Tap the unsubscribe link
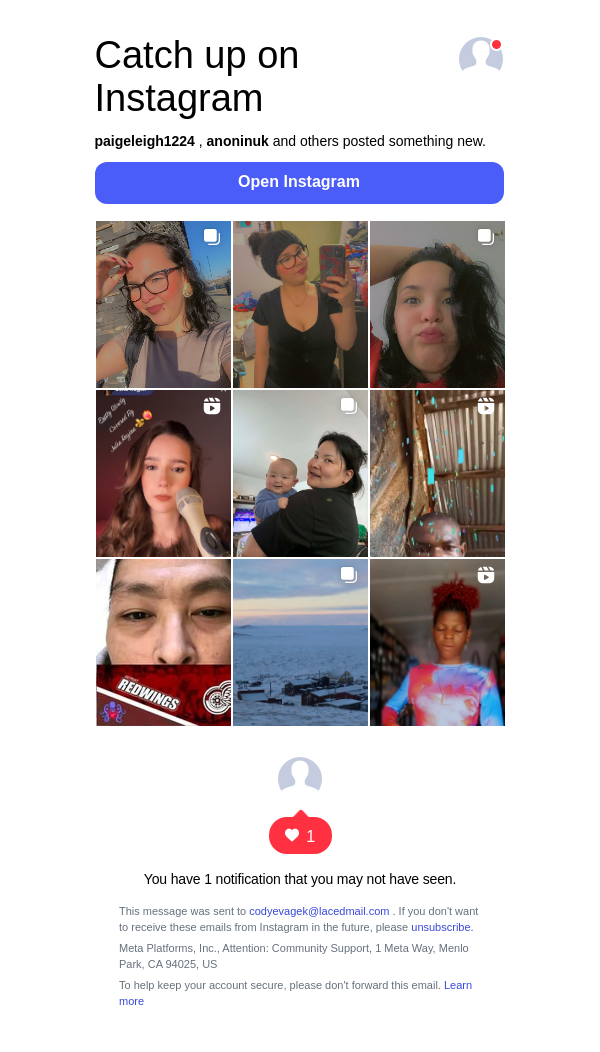 pos(441,927)
